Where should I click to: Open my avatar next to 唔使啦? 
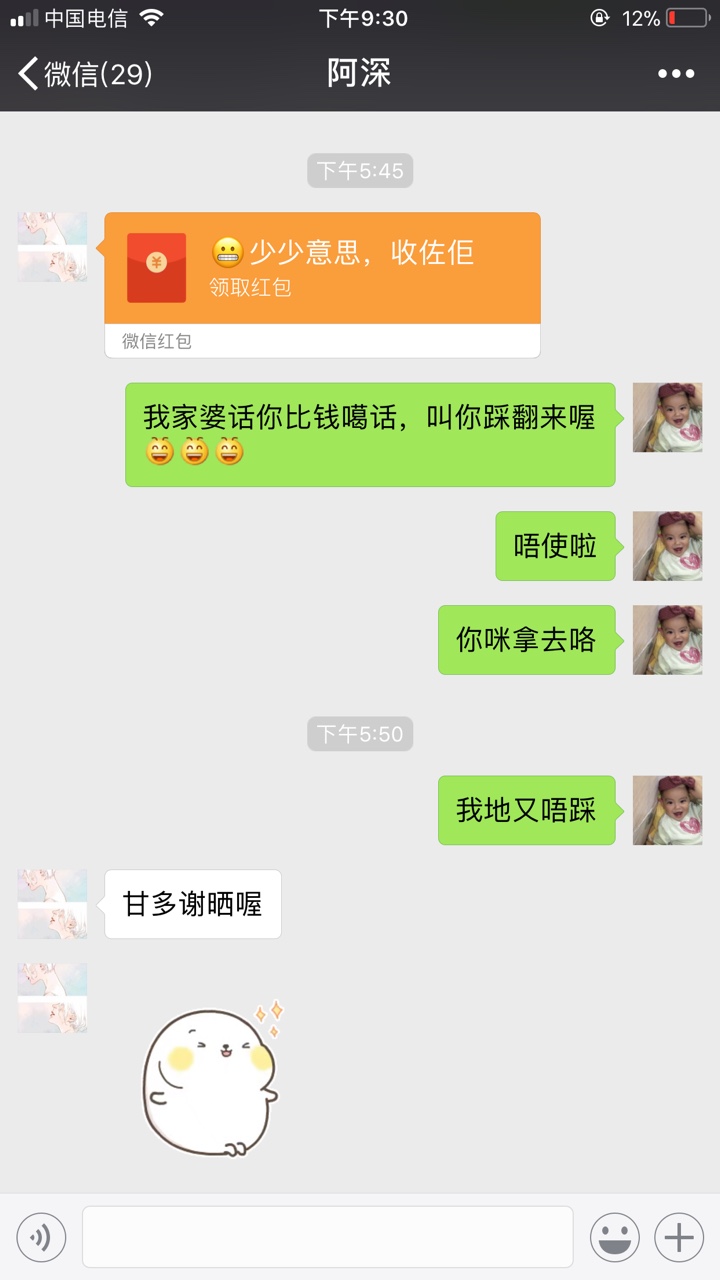point(667,546)
